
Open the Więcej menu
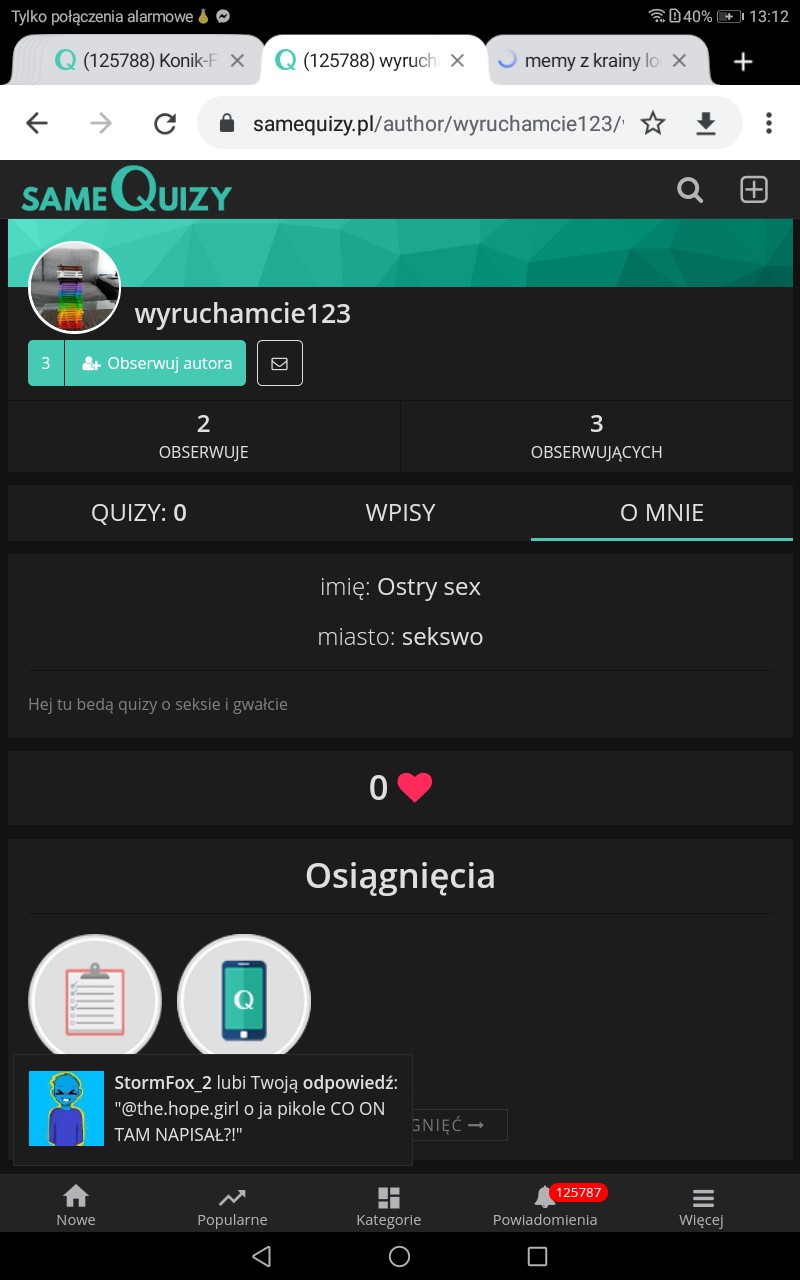click(x=701, y=1205)
